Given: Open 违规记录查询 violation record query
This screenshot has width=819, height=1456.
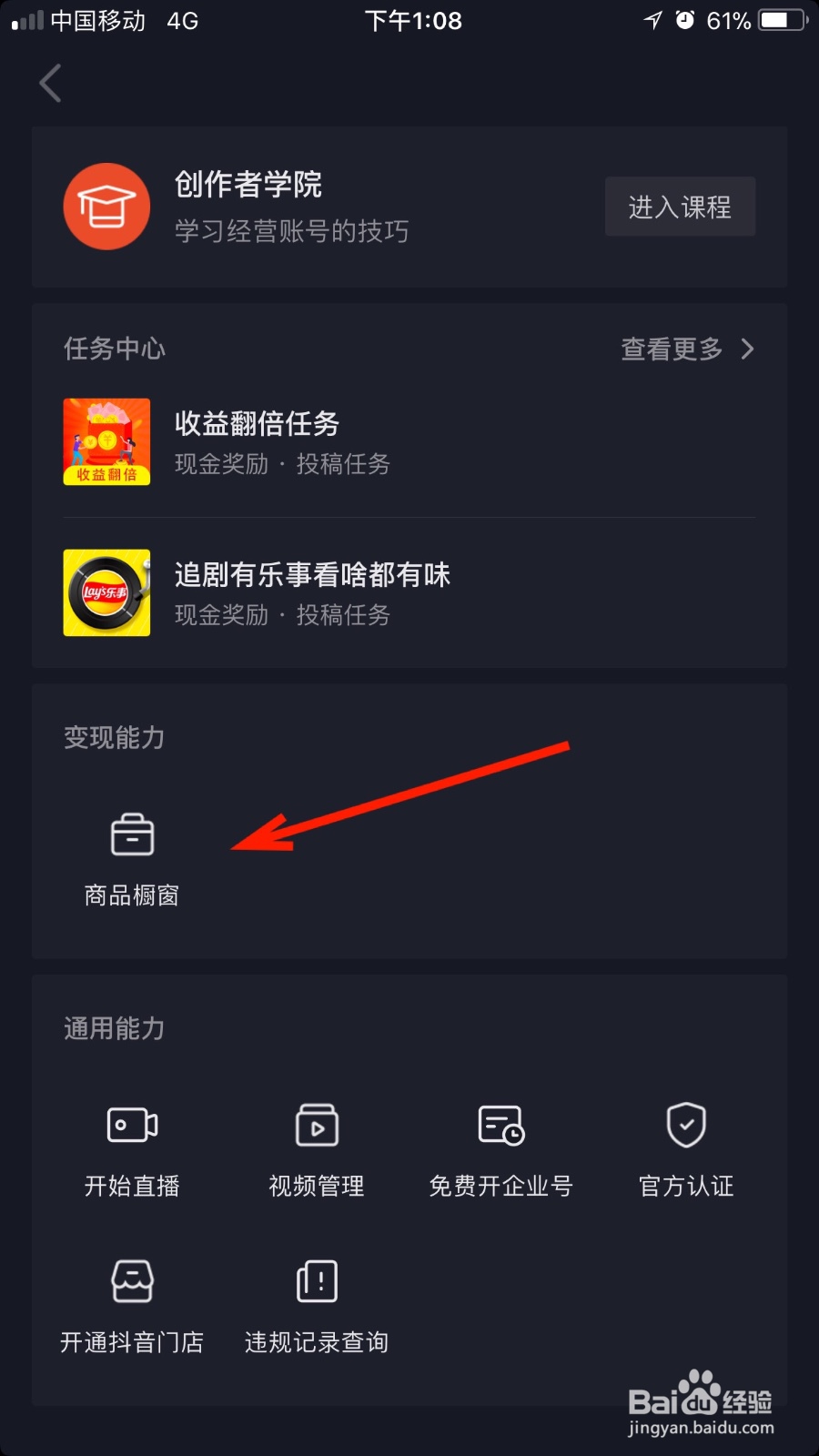Looking at the screenshot, I should coord(316,1281).
